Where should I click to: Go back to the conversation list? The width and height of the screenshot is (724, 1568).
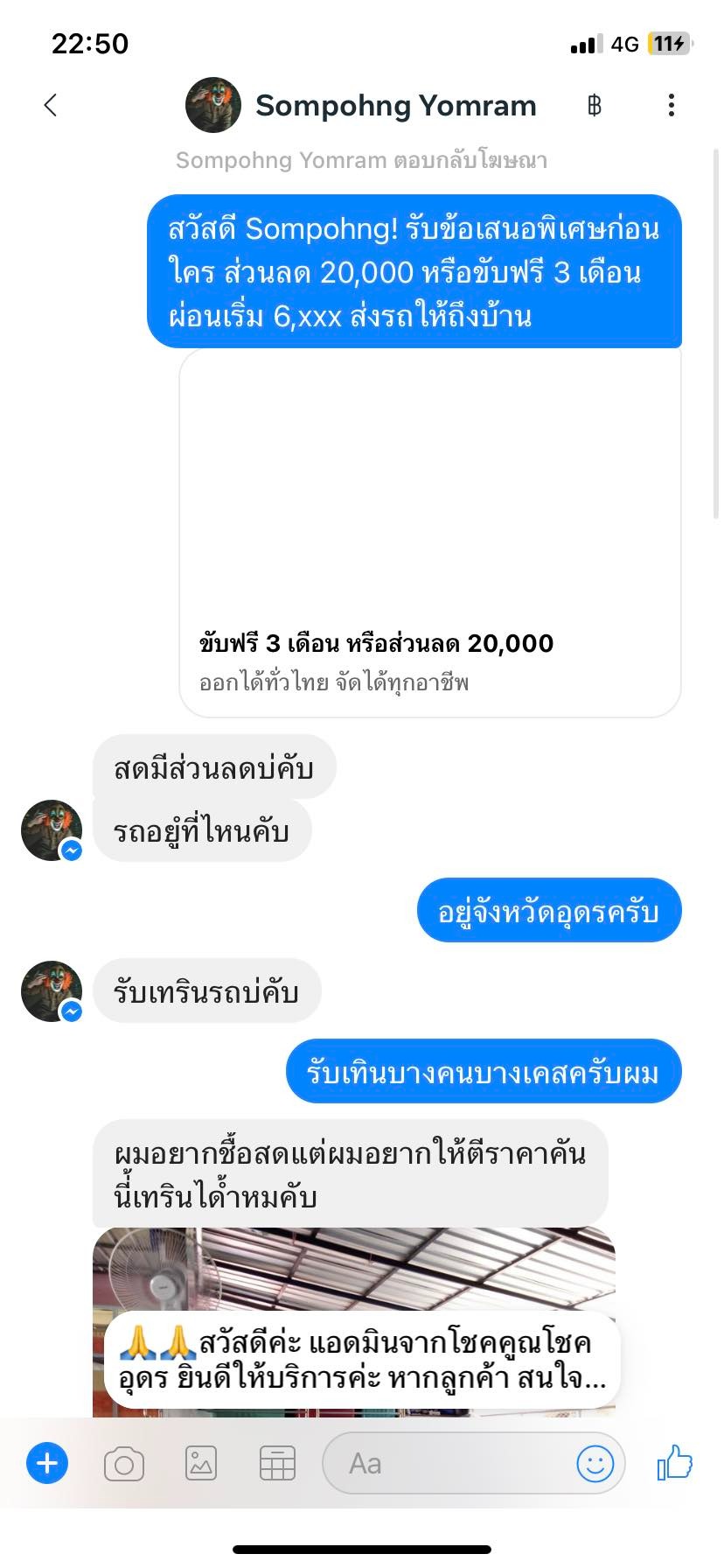(x=51, y=106)
